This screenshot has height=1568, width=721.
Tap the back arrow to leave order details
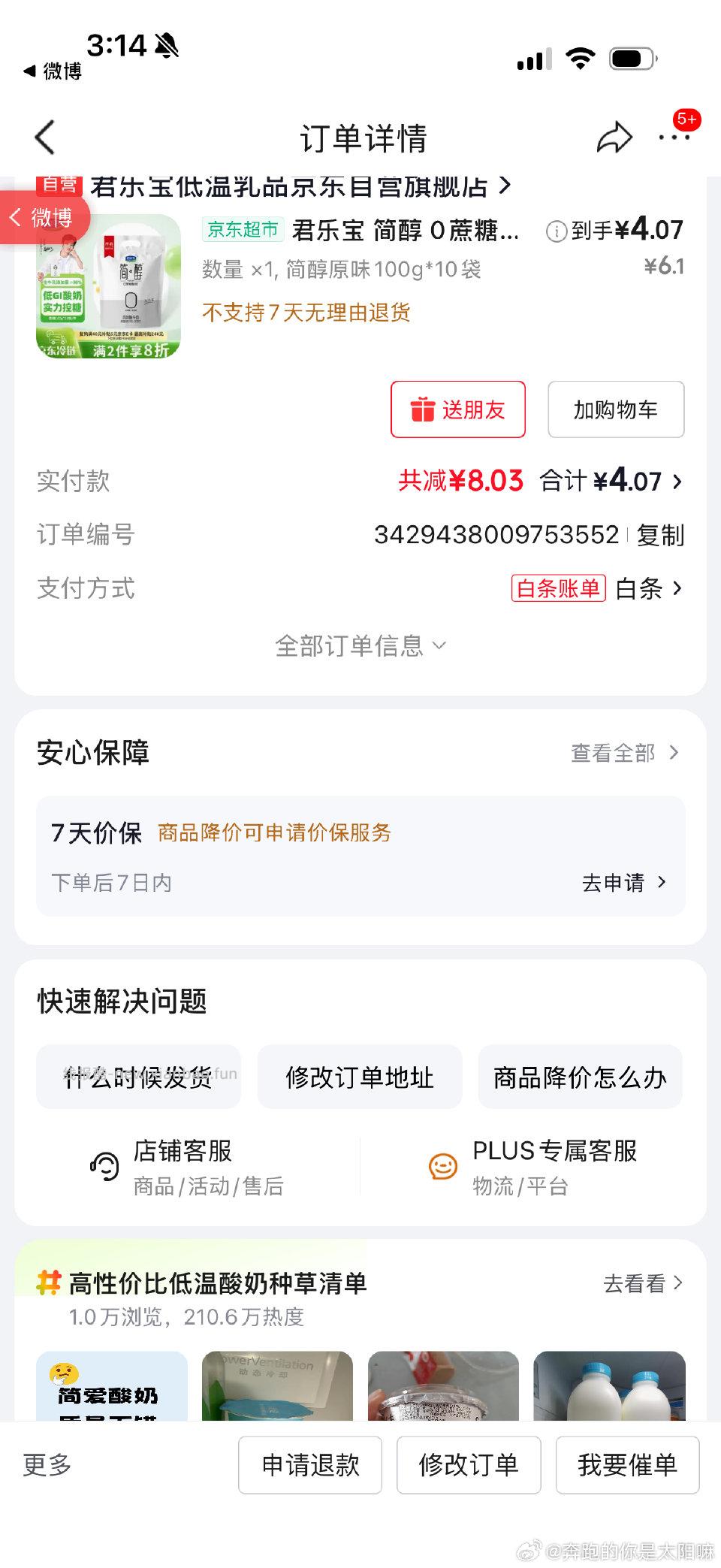click(45, 137)
